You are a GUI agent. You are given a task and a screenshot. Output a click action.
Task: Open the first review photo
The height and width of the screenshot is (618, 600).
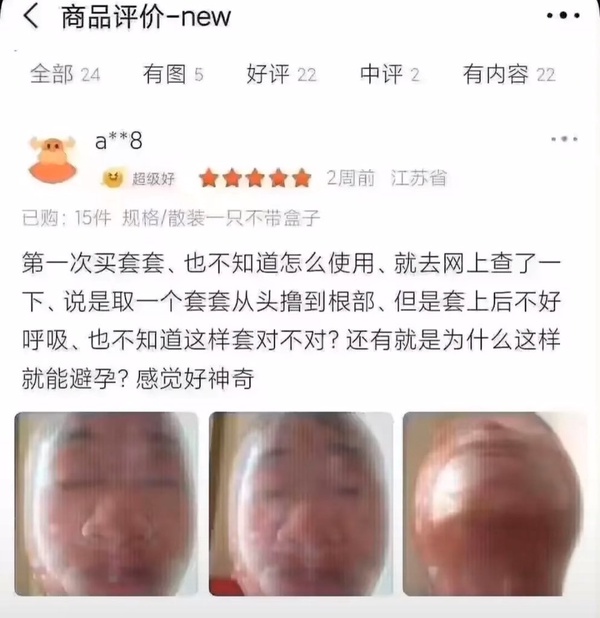coord(106,504)
